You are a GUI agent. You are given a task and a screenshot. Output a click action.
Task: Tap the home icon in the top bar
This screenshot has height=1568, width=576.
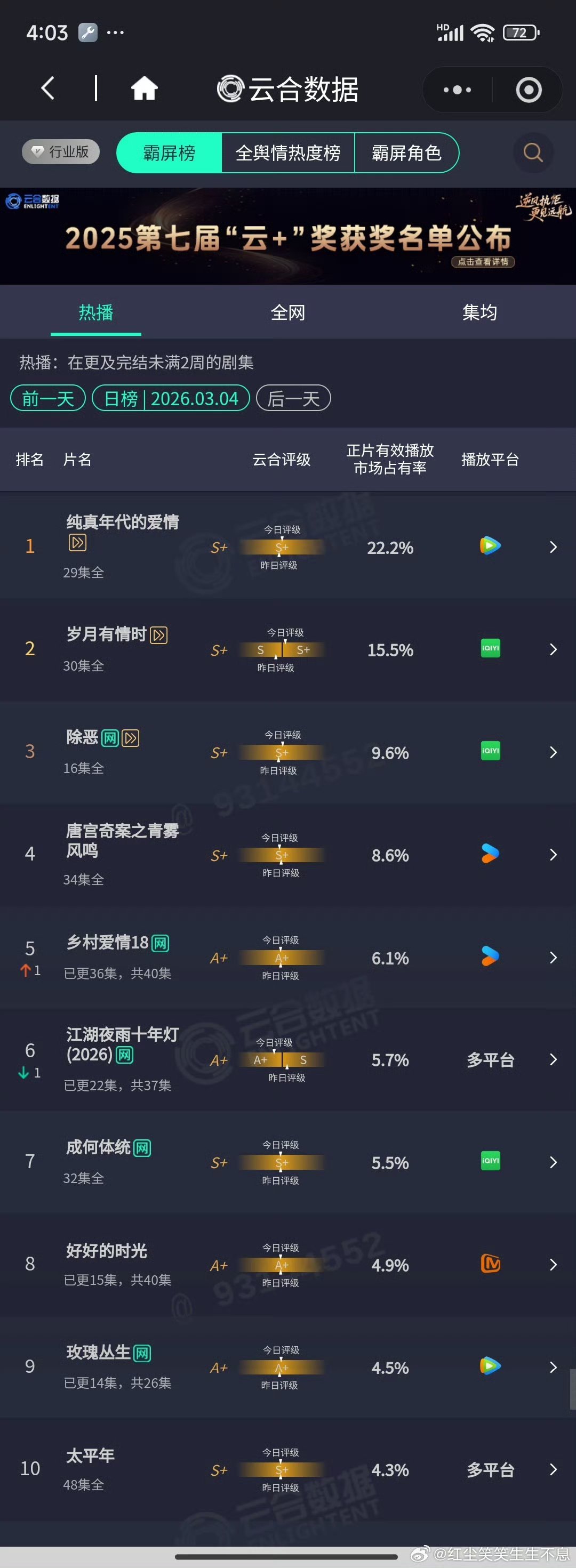pyautogui.click(x=146, y=89)
